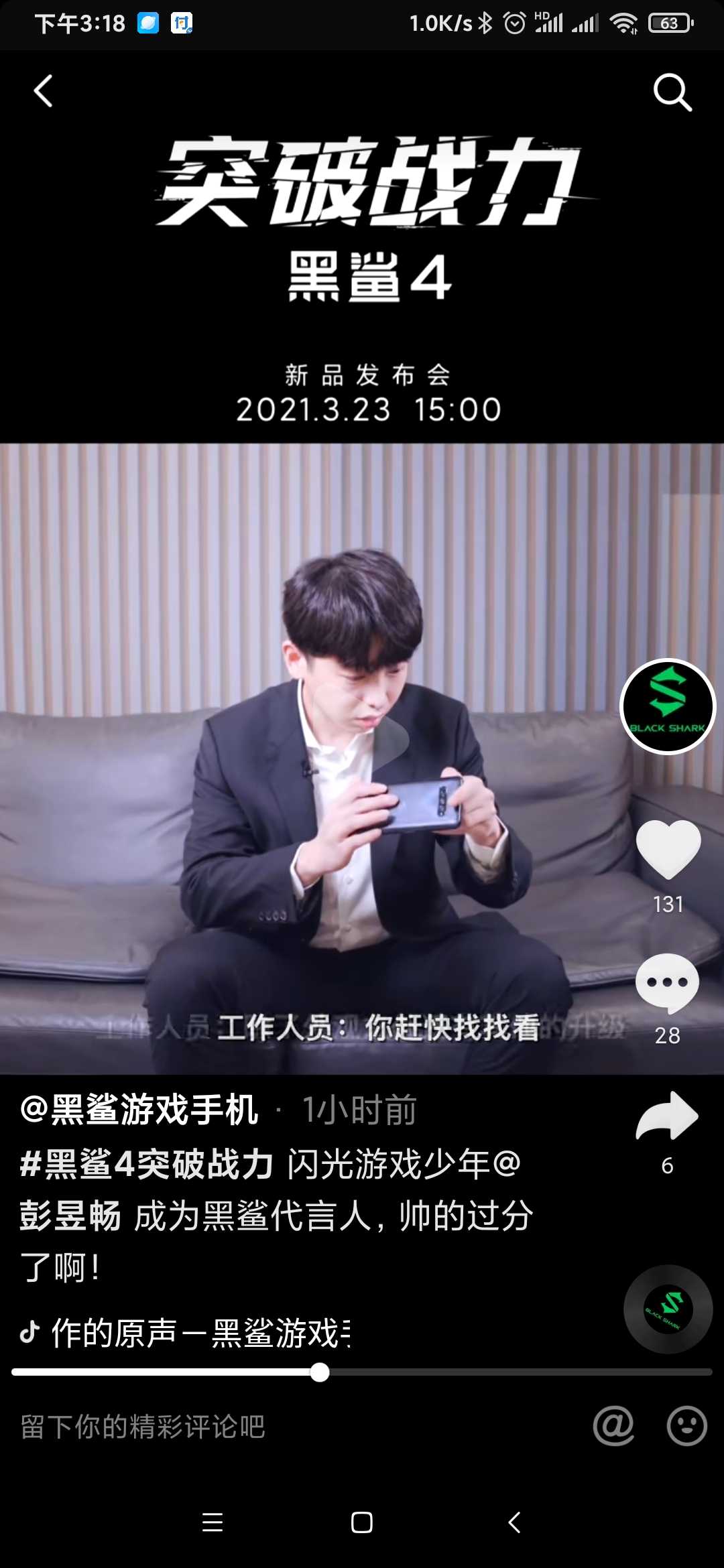Image resolution: width=724 pixels, height=1568 pixels.
Task: Mention someone with the @ icon
Action: pos(613,1425)
